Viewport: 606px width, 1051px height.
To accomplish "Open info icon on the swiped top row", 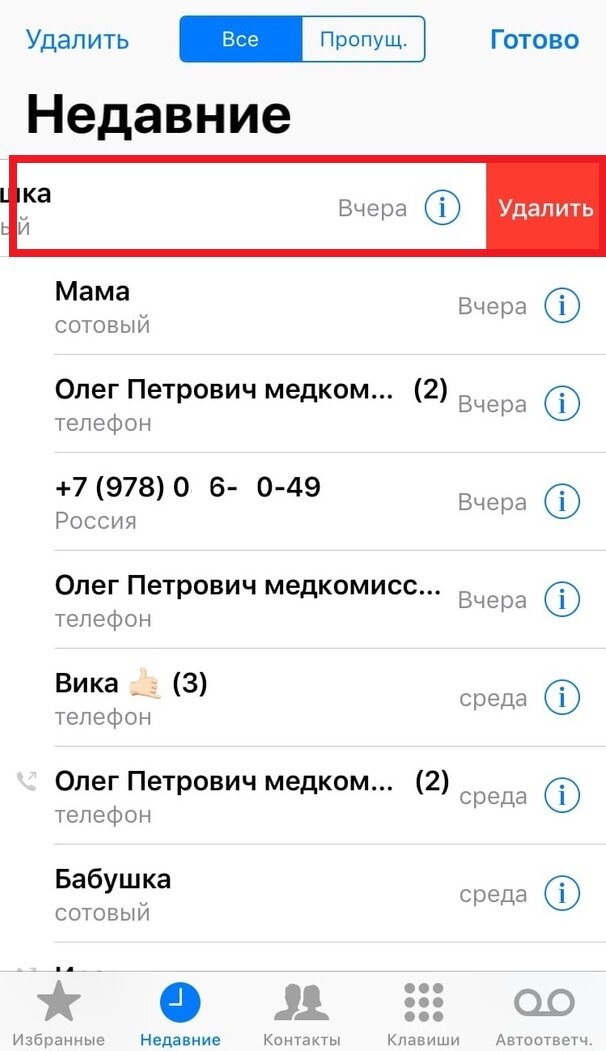I will tap(442, 208).
